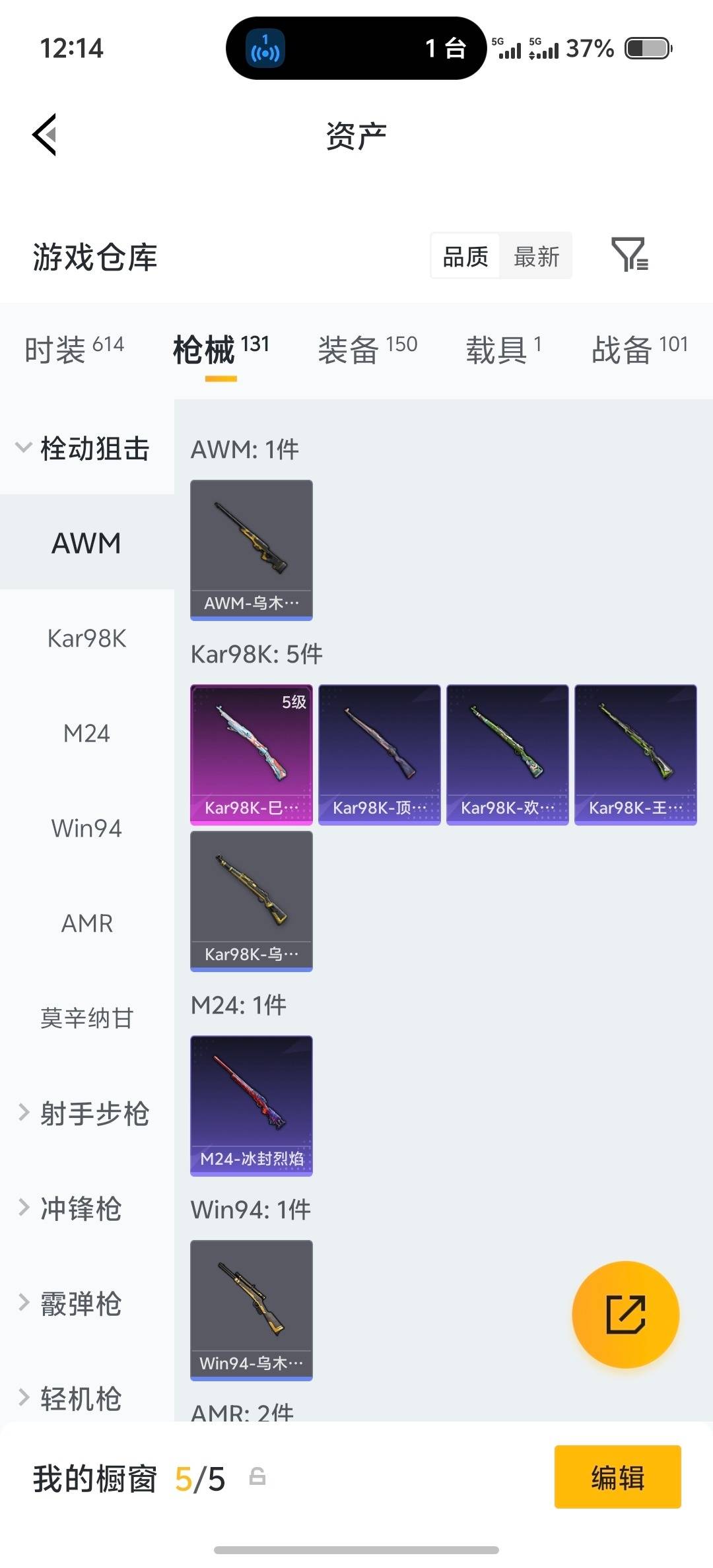The image size is (713, 1568).
Task: Switch sorting to 最新
Action: pyautogui.click(x=537, y=256)
